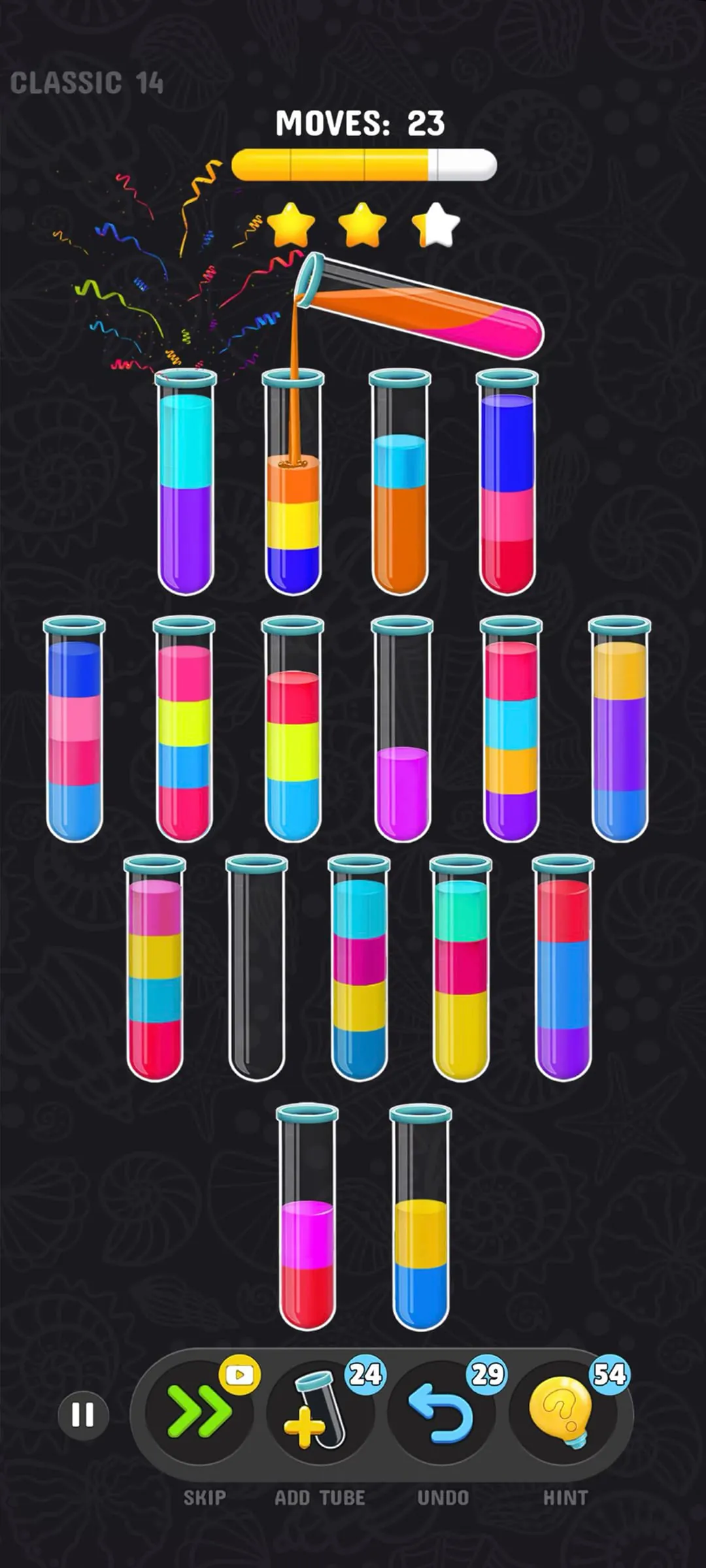Click the CLASSIC 14 level label
This screenshot has height=1568, width=706.
click(87, 83)
